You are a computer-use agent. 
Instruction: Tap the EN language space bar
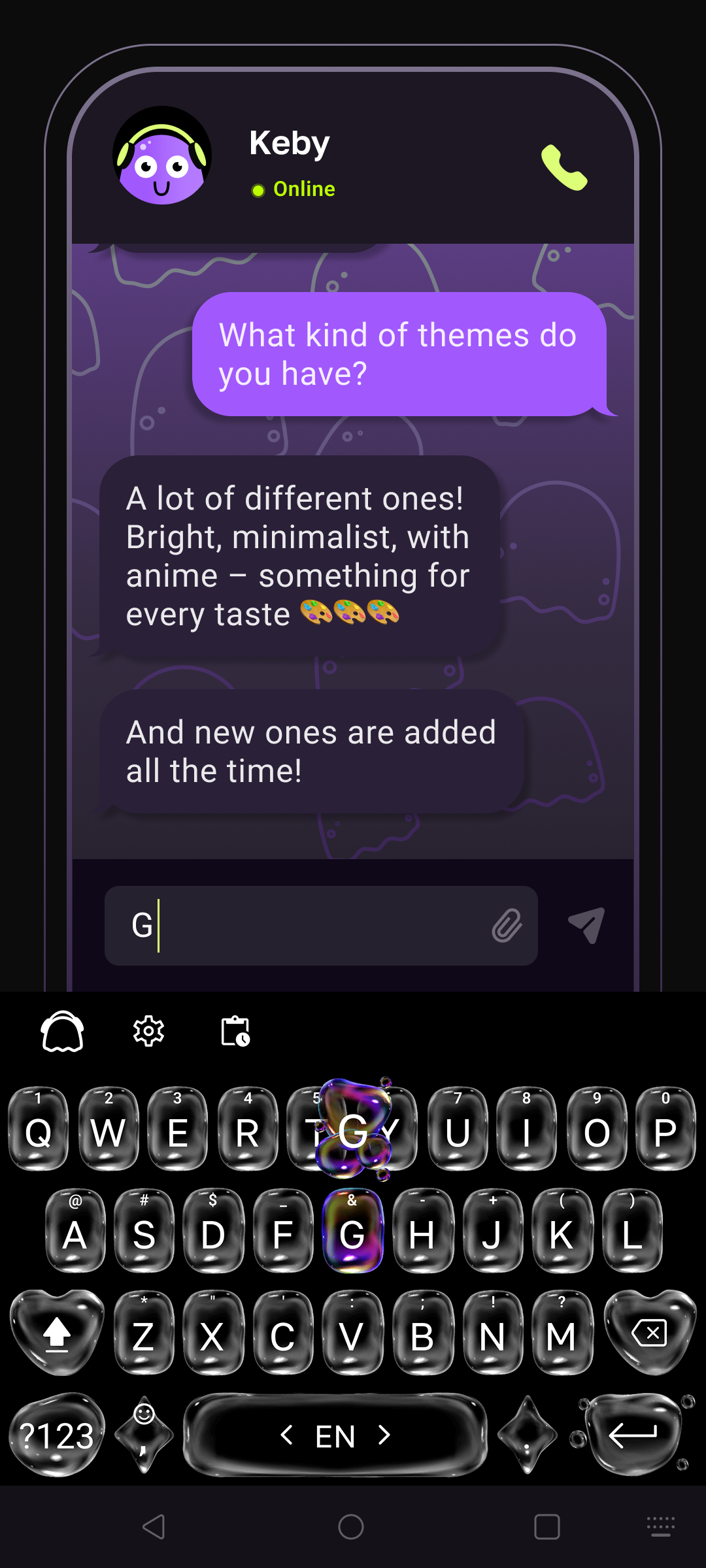pyautogui.click(x=335, y=1435)
